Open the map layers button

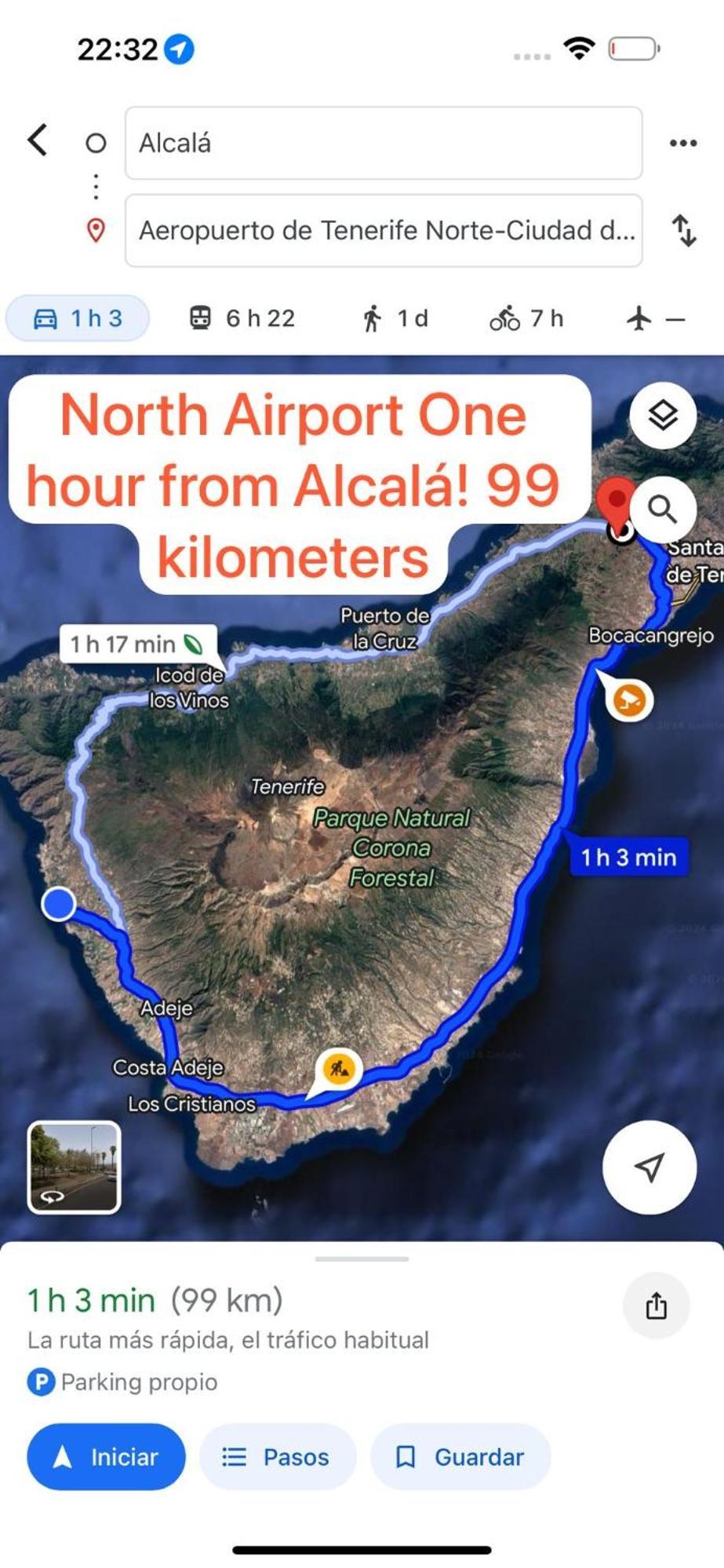[663, 415]
